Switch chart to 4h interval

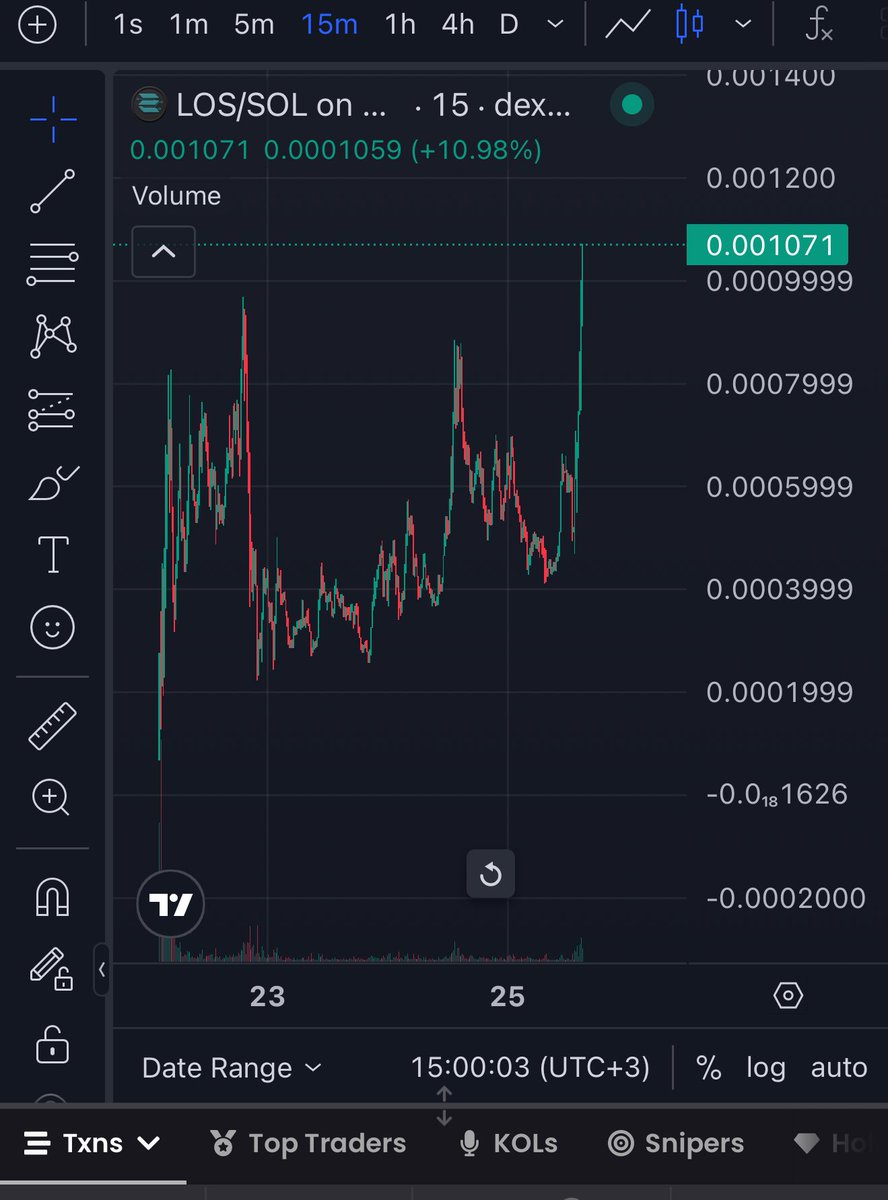click(458, 24)
